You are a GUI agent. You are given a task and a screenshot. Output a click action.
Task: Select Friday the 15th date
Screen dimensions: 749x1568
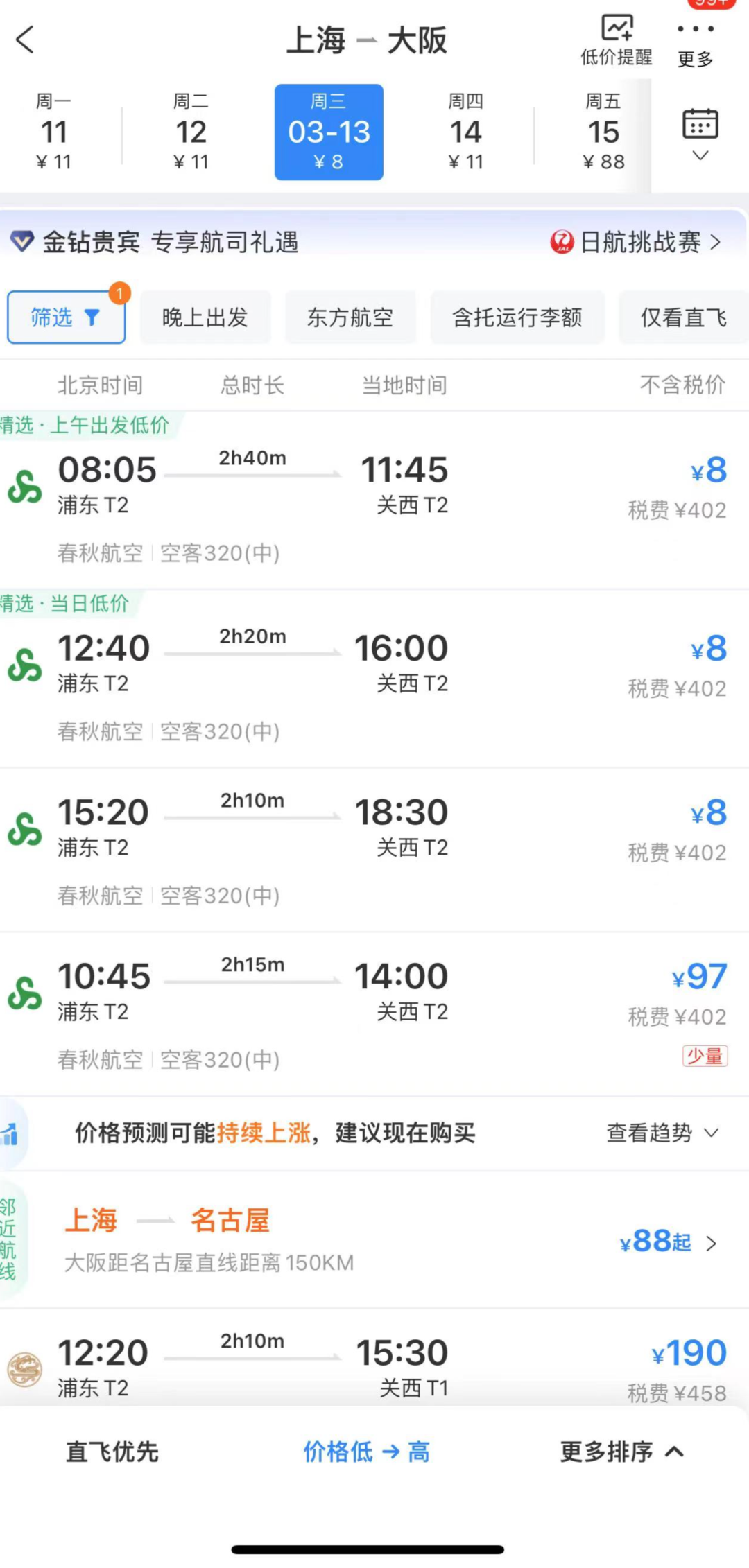tap(603, 132)
